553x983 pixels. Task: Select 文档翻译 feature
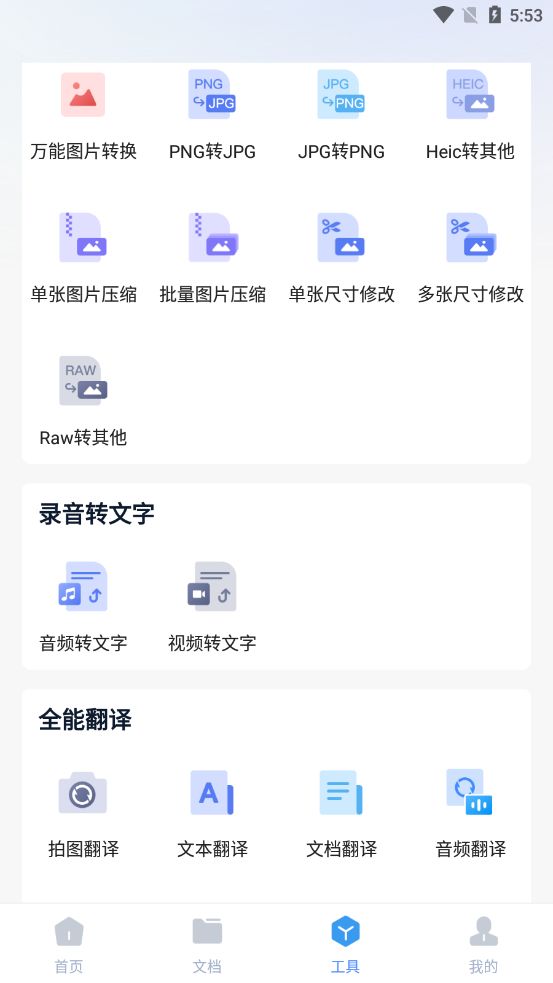[x=341, y=814]
